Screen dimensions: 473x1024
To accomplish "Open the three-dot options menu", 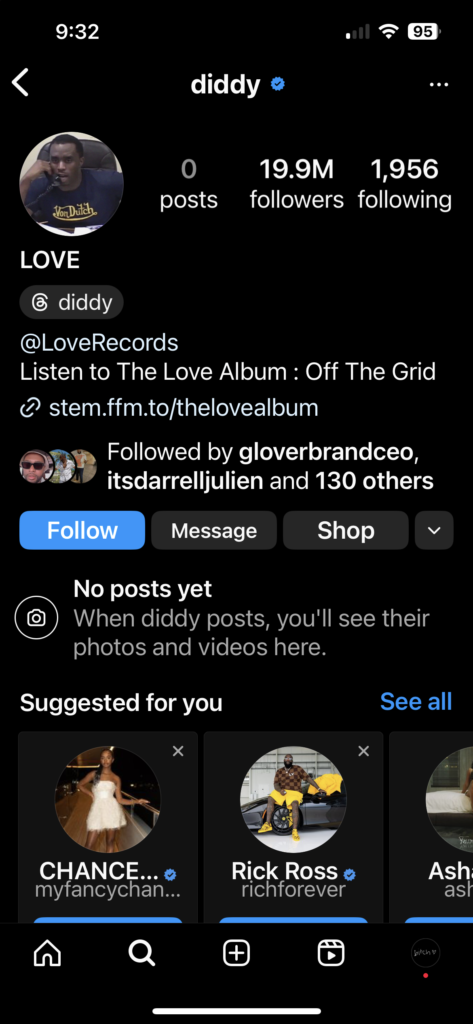I will [x=439, y=85].
